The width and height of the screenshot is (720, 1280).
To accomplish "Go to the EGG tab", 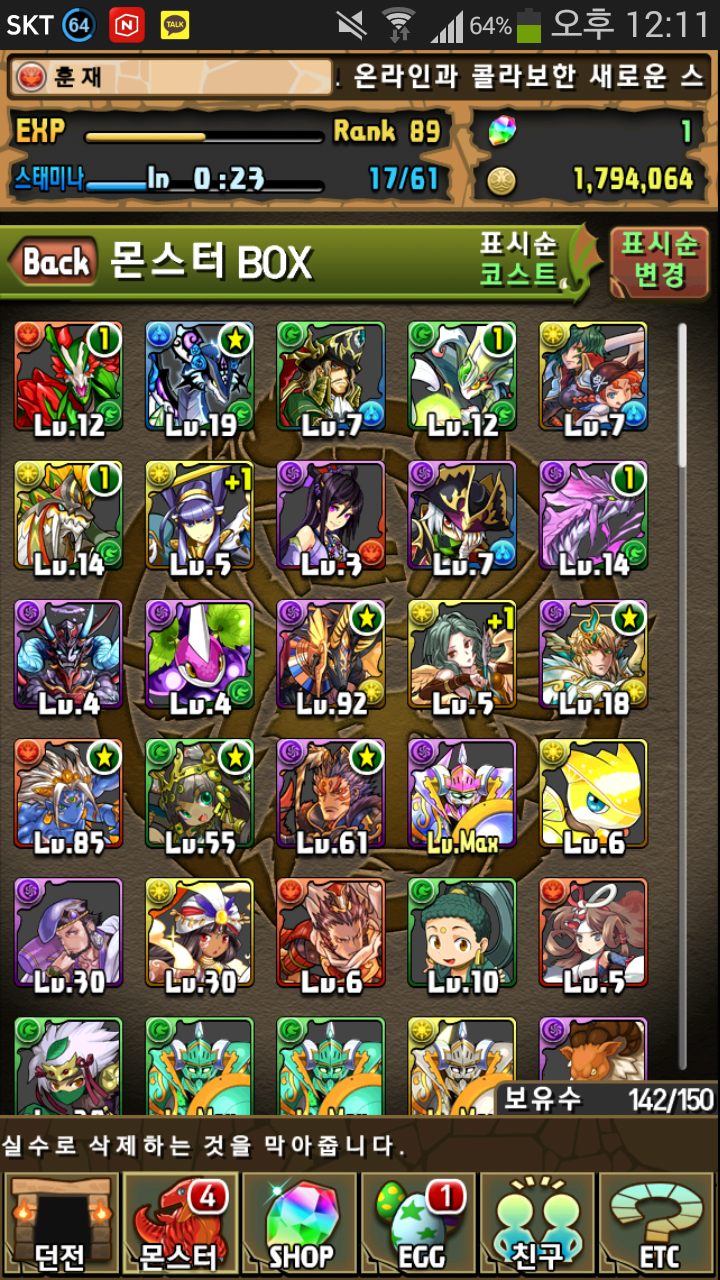I will (418, 1225).
